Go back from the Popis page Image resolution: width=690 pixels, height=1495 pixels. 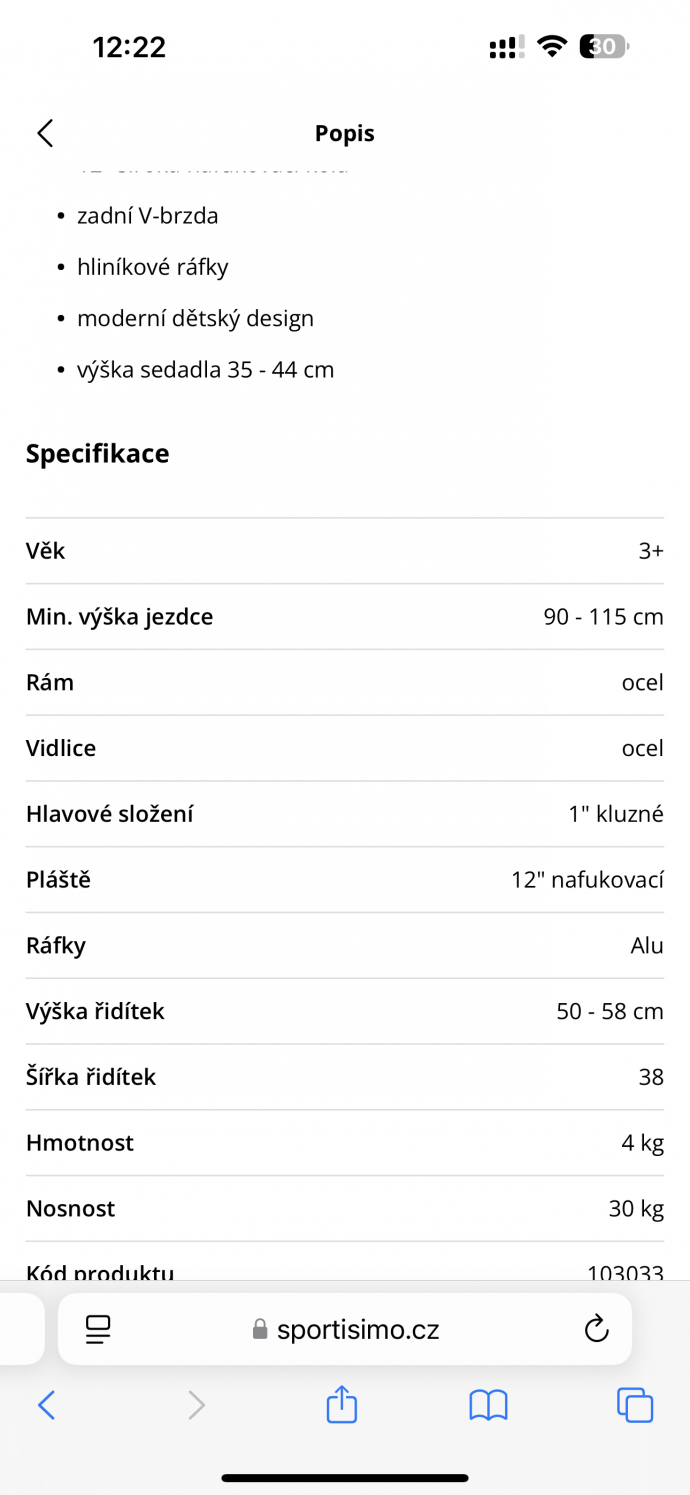pos(45,133)
